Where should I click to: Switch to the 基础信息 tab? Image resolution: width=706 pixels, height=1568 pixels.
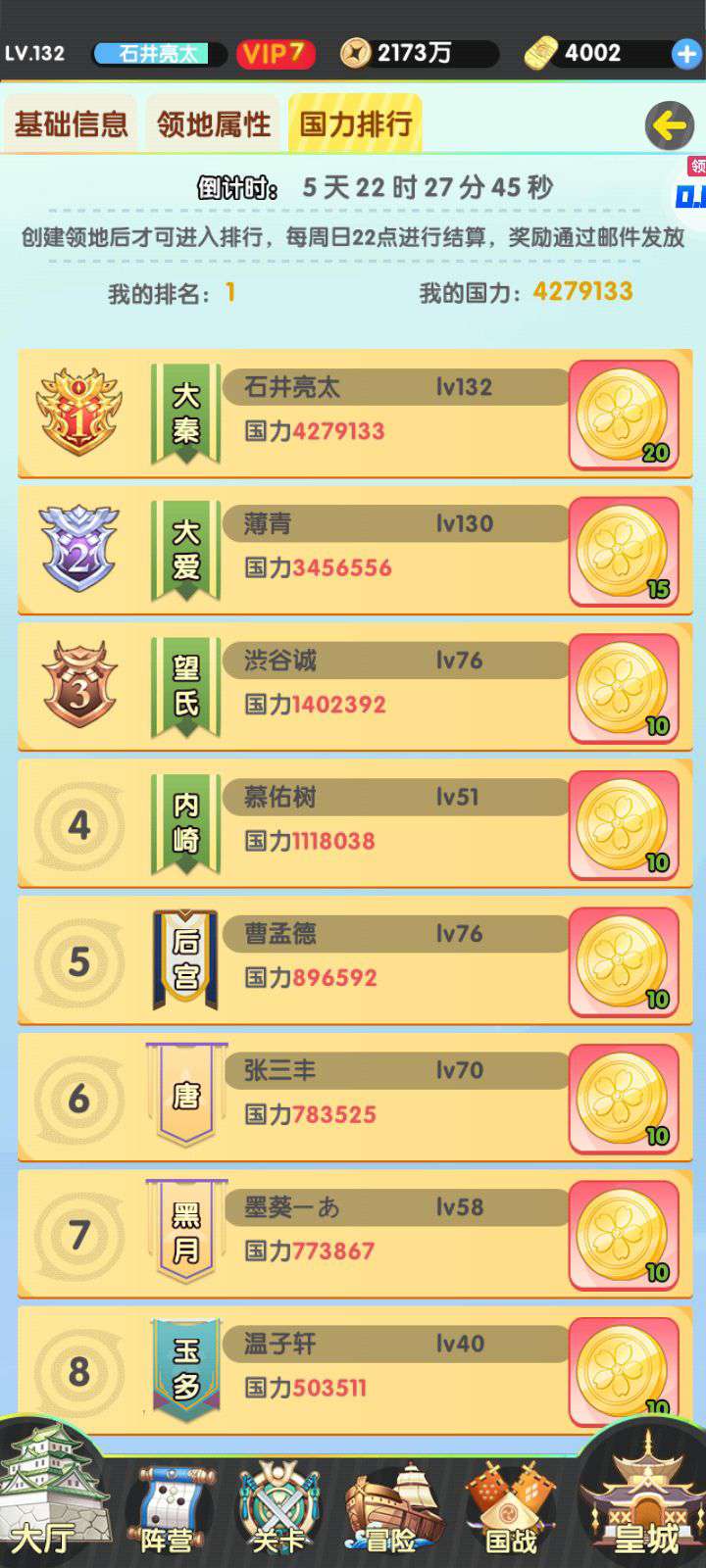tap(72, 124)
